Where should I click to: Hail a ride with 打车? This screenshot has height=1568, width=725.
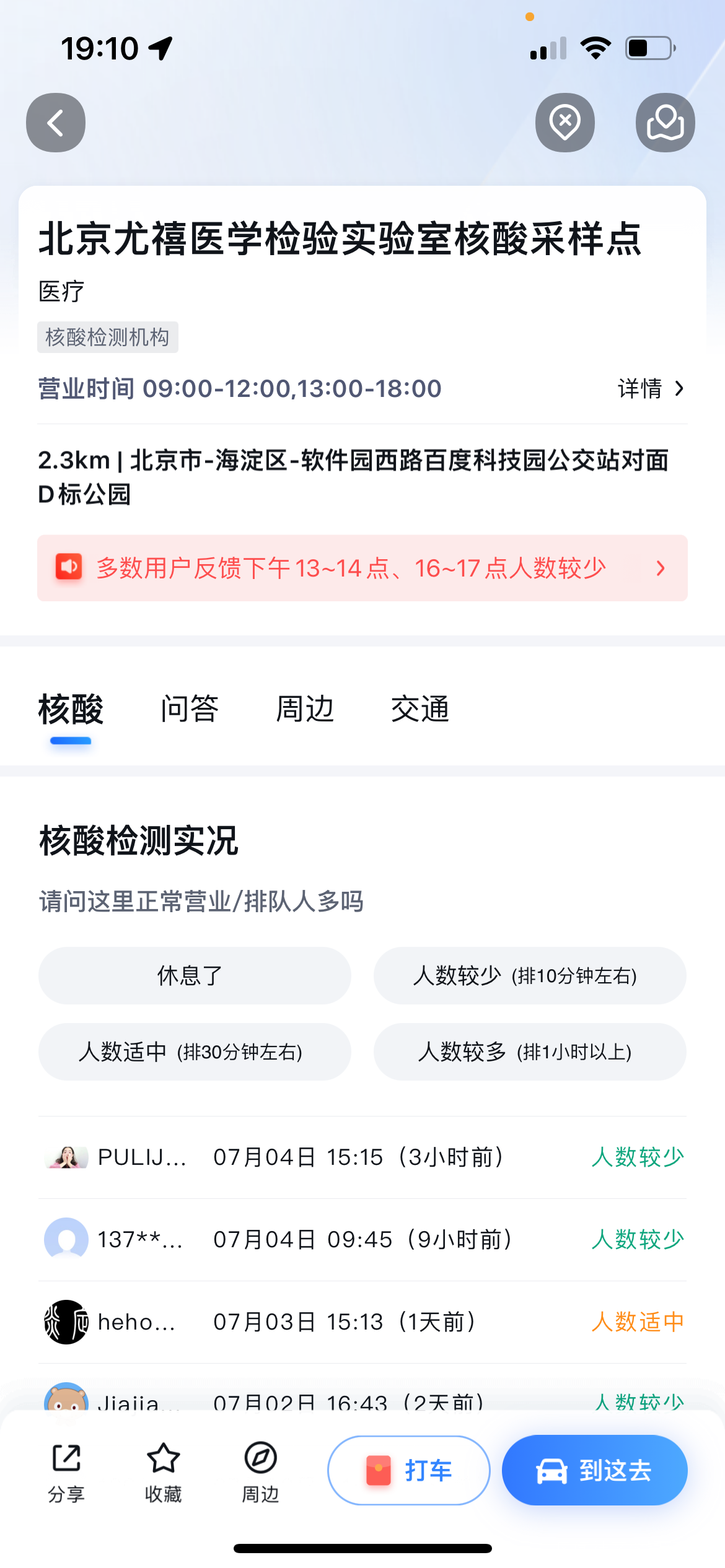point(409,1470)
